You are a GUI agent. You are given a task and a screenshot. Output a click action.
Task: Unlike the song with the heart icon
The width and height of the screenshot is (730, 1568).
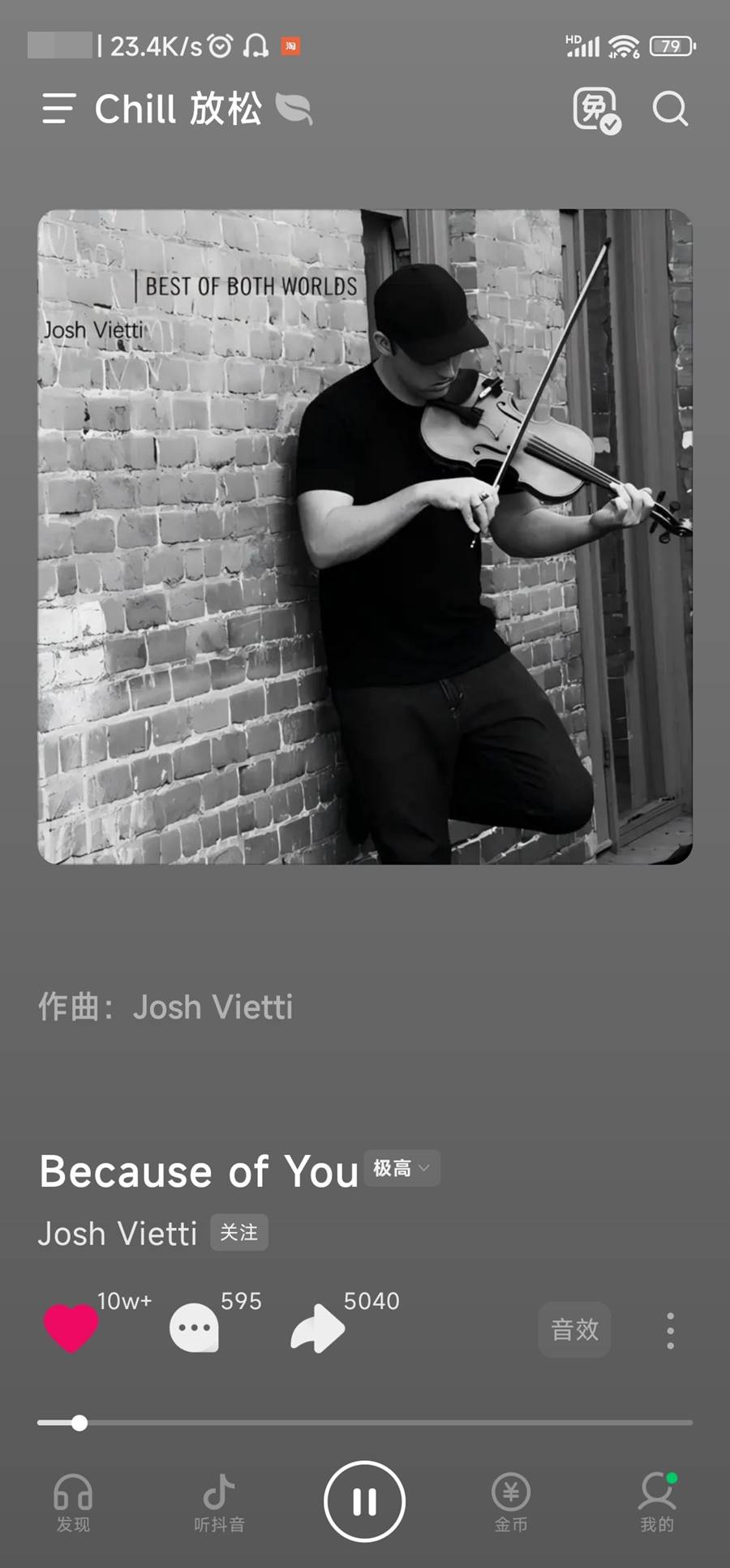pos(71,1328)
